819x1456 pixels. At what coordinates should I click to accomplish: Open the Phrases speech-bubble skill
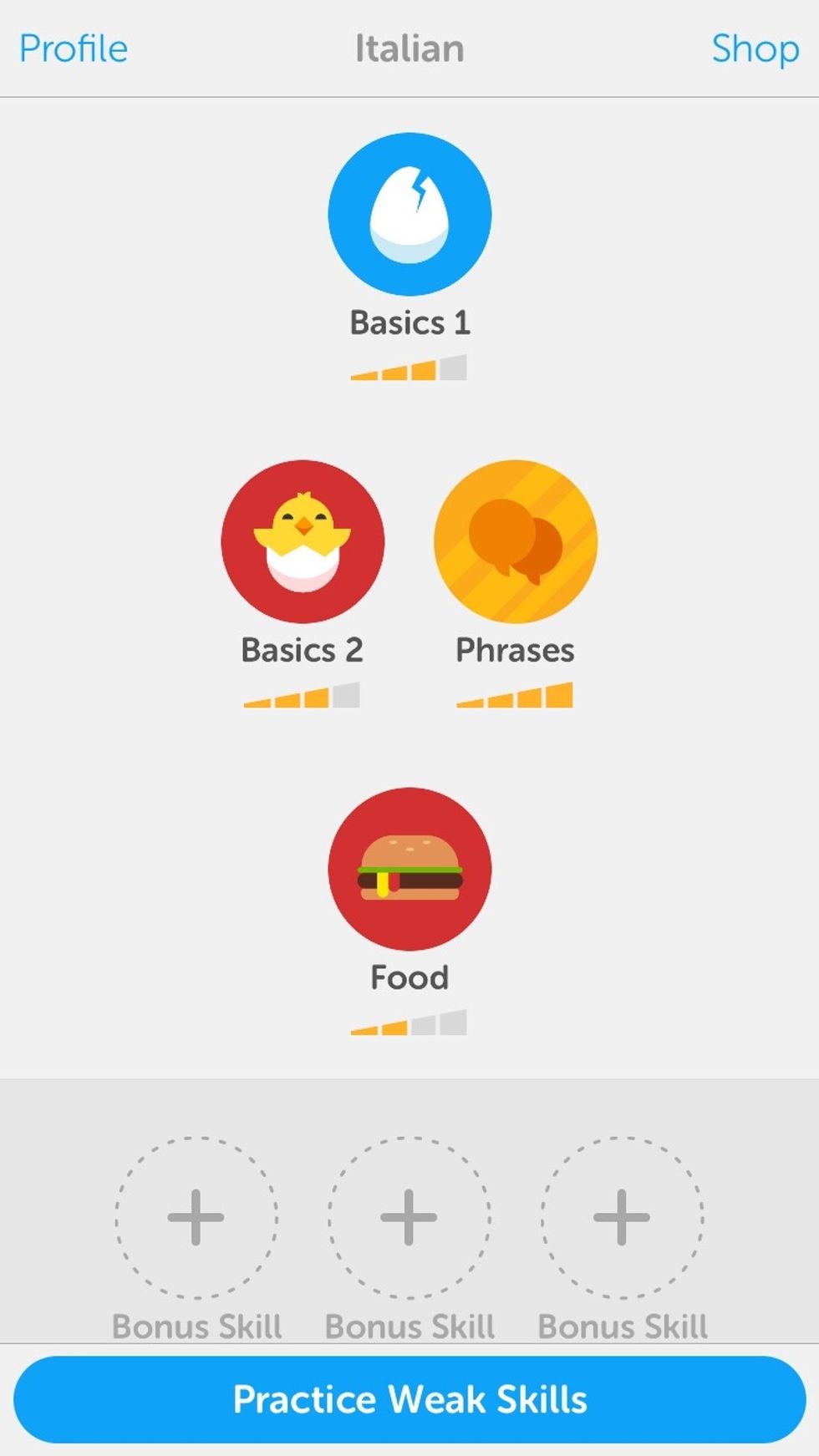516,541
